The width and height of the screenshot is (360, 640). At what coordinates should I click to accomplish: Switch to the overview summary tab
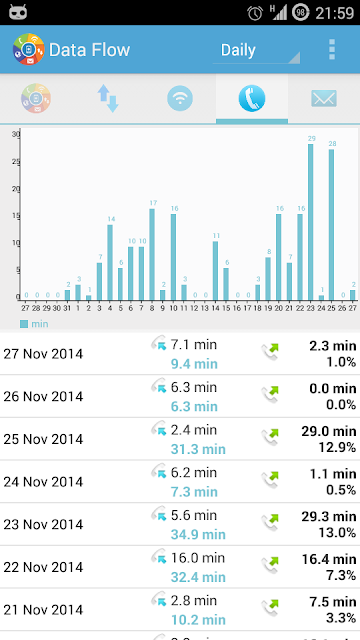[x=36, y=98]
